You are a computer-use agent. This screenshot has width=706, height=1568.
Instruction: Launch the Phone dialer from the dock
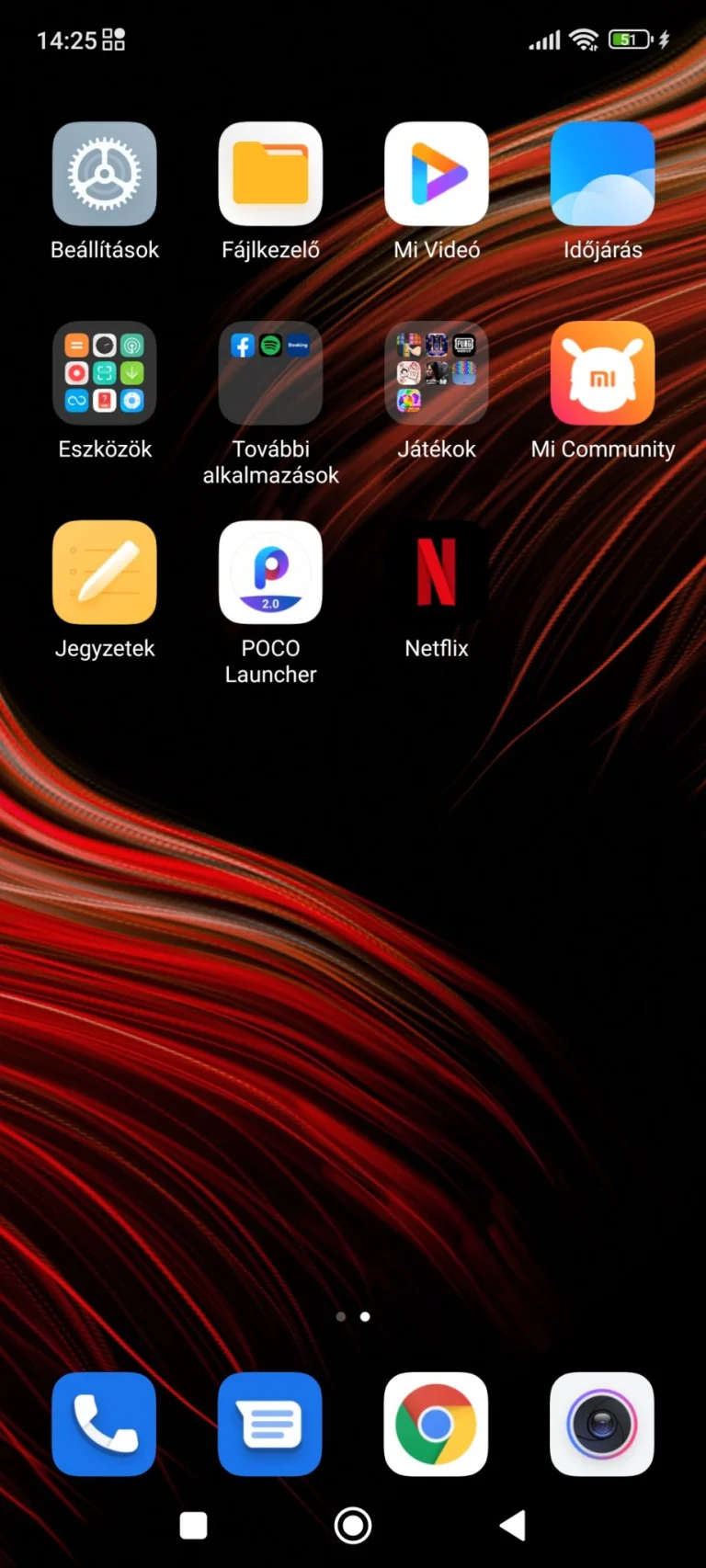click(x=104, y=1424)
